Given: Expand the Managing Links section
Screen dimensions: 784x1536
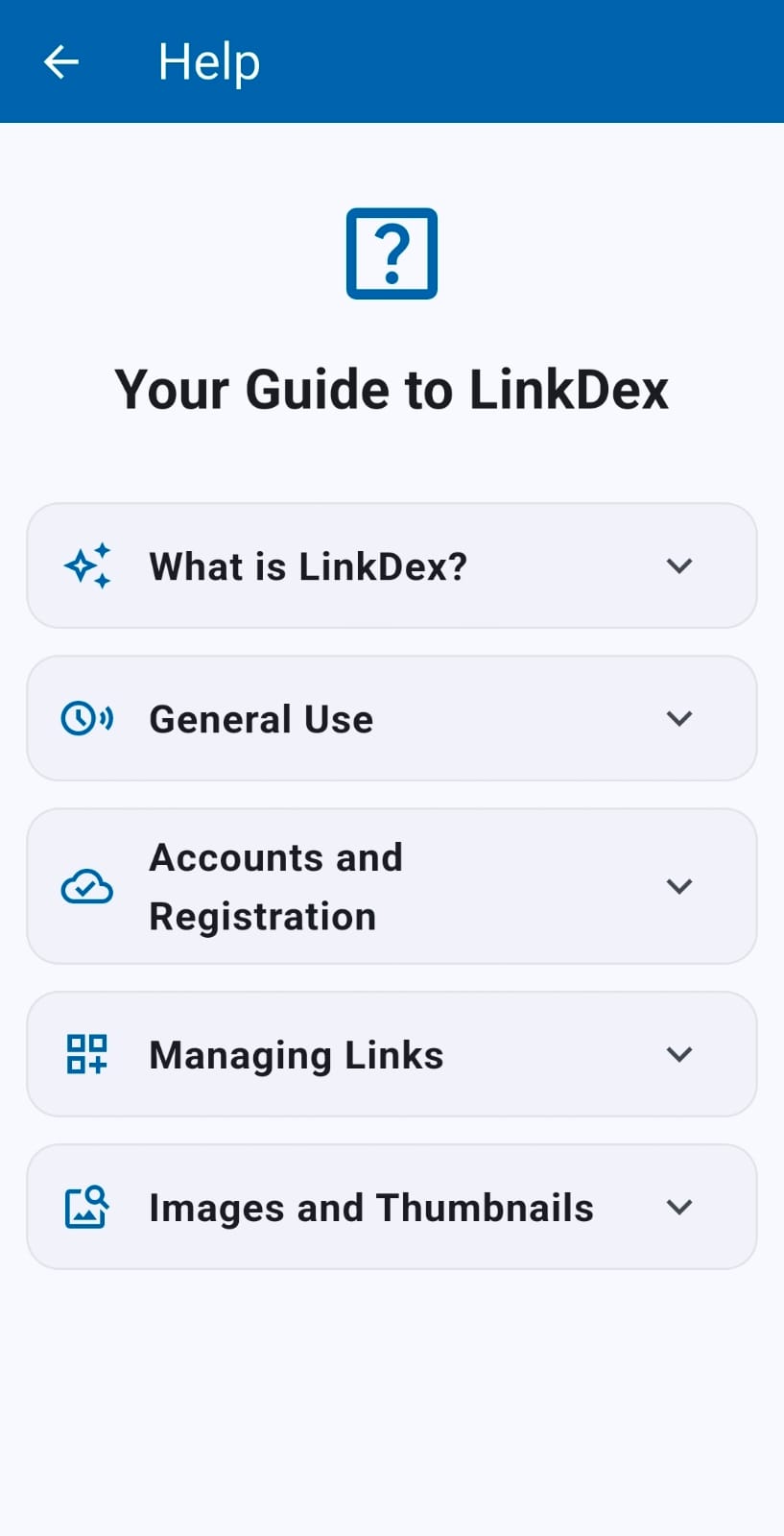Looking at the screenshot, I should click(392, 1054).
